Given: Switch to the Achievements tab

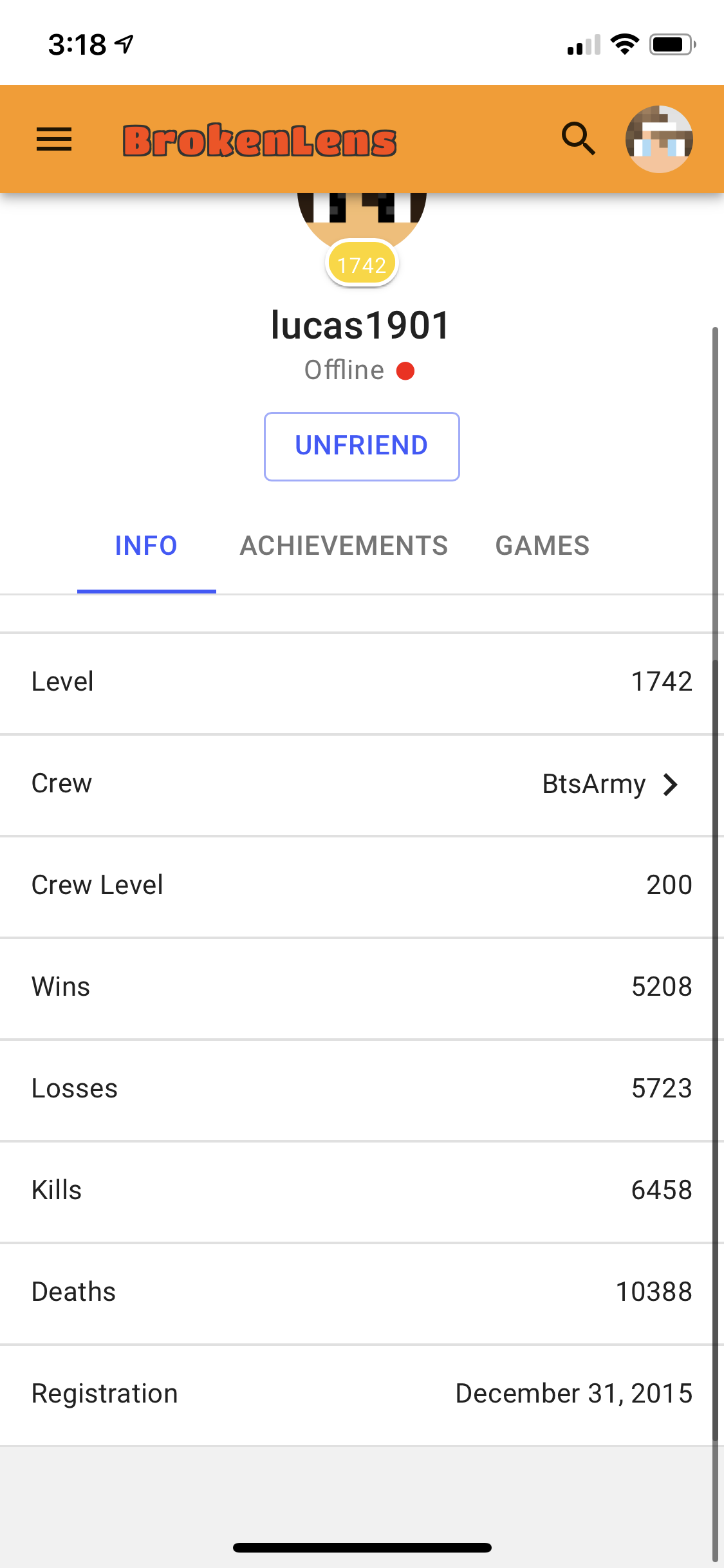Looking at the screenshot, I should click(x=344, y=546).
